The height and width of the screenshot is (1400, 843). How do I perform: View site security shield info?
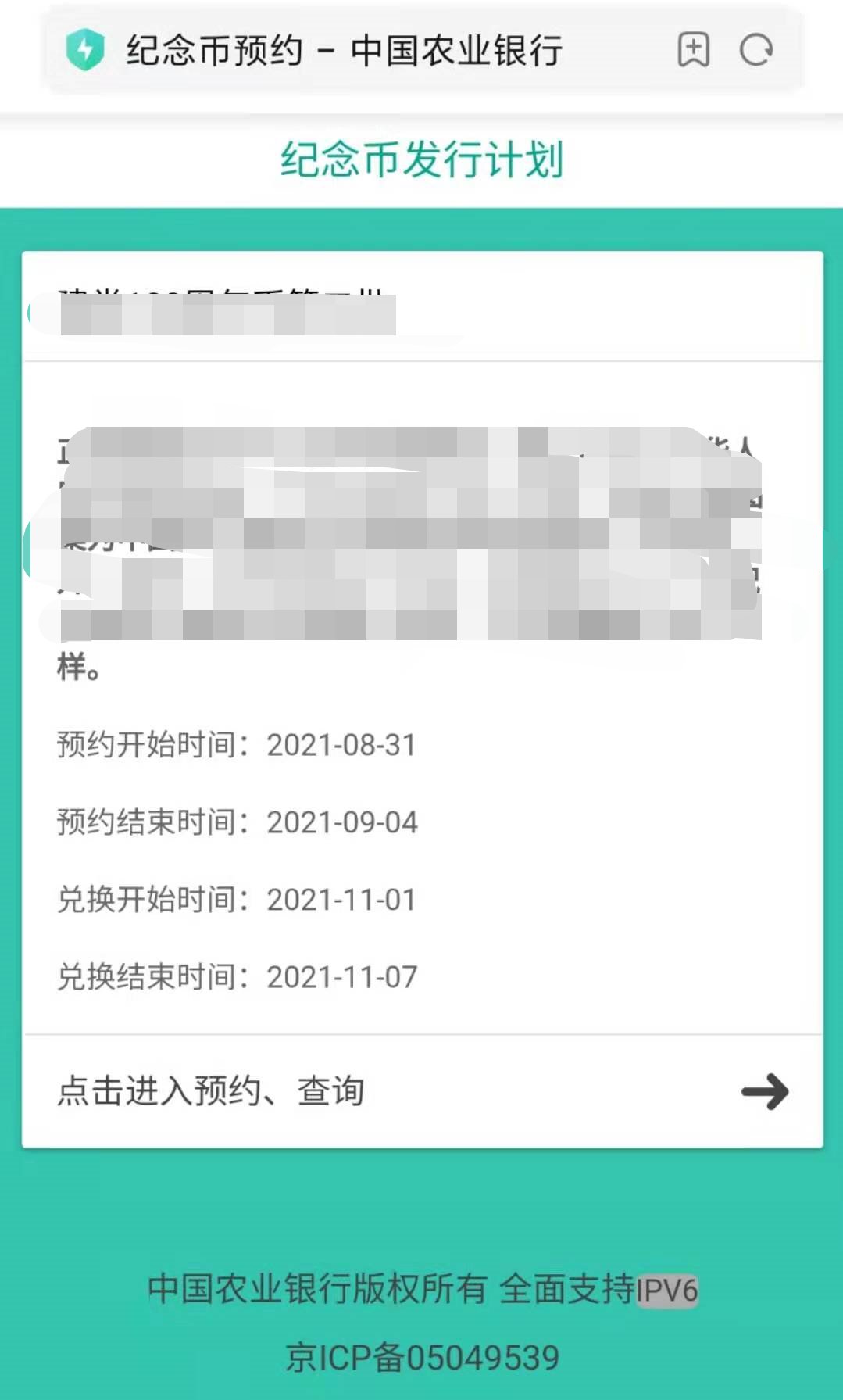point(85,50)
